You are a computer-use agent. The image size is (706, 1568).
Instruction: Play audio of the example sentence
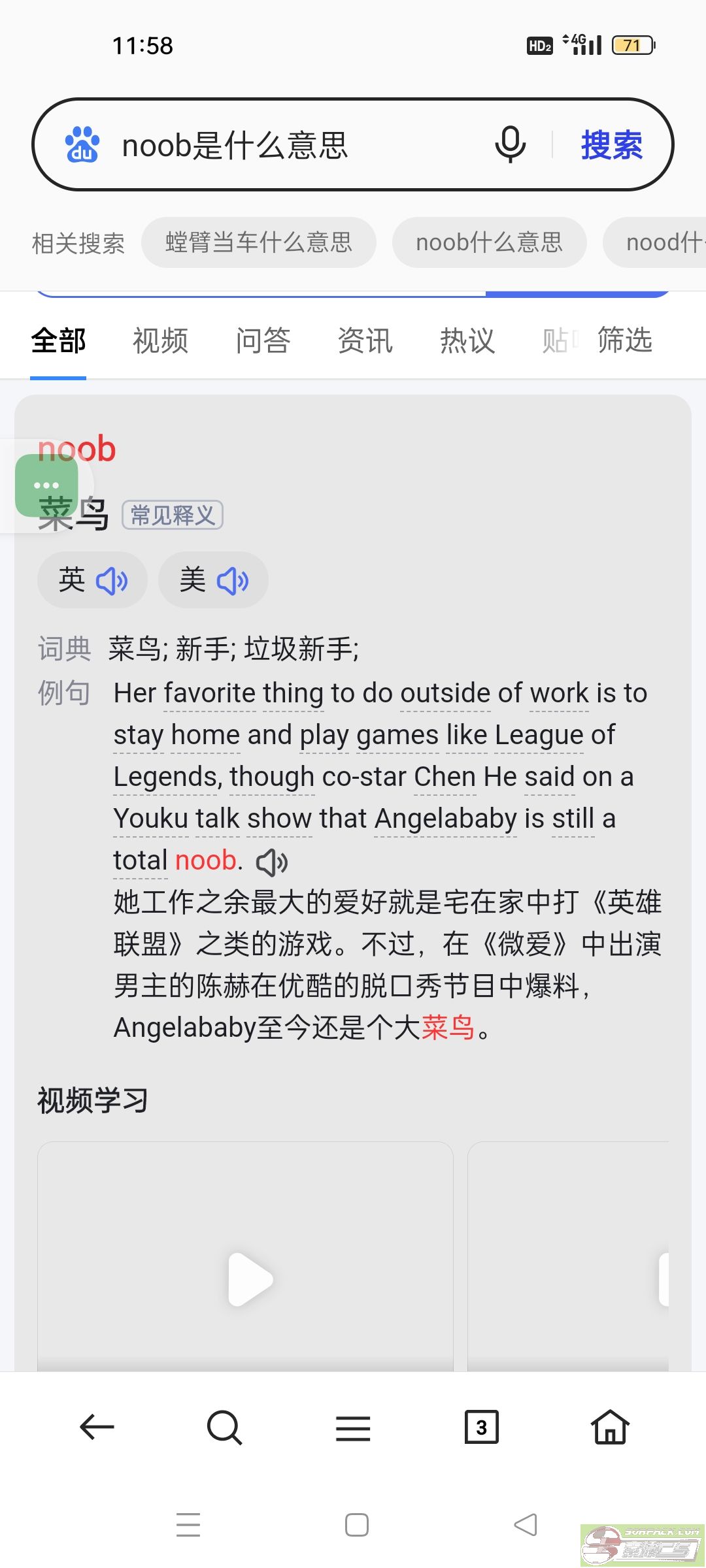[272, 862]
